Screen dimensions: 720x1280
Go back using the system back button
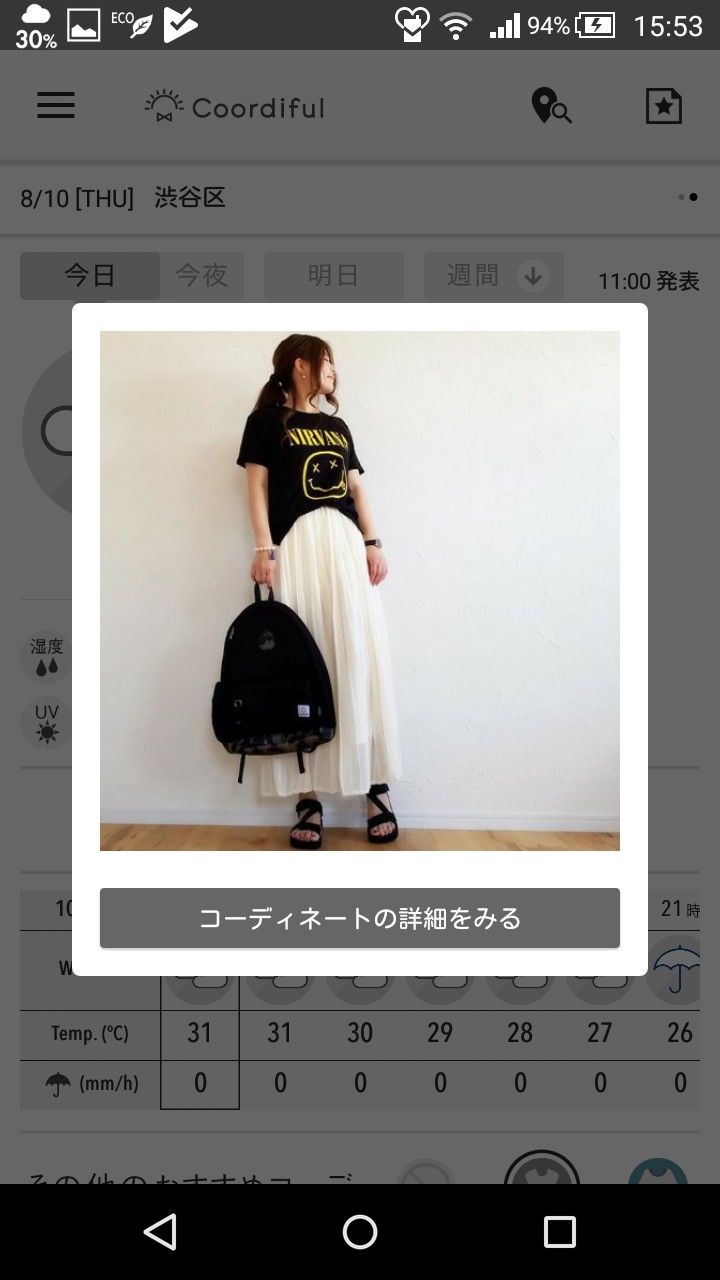[160, 1232]
